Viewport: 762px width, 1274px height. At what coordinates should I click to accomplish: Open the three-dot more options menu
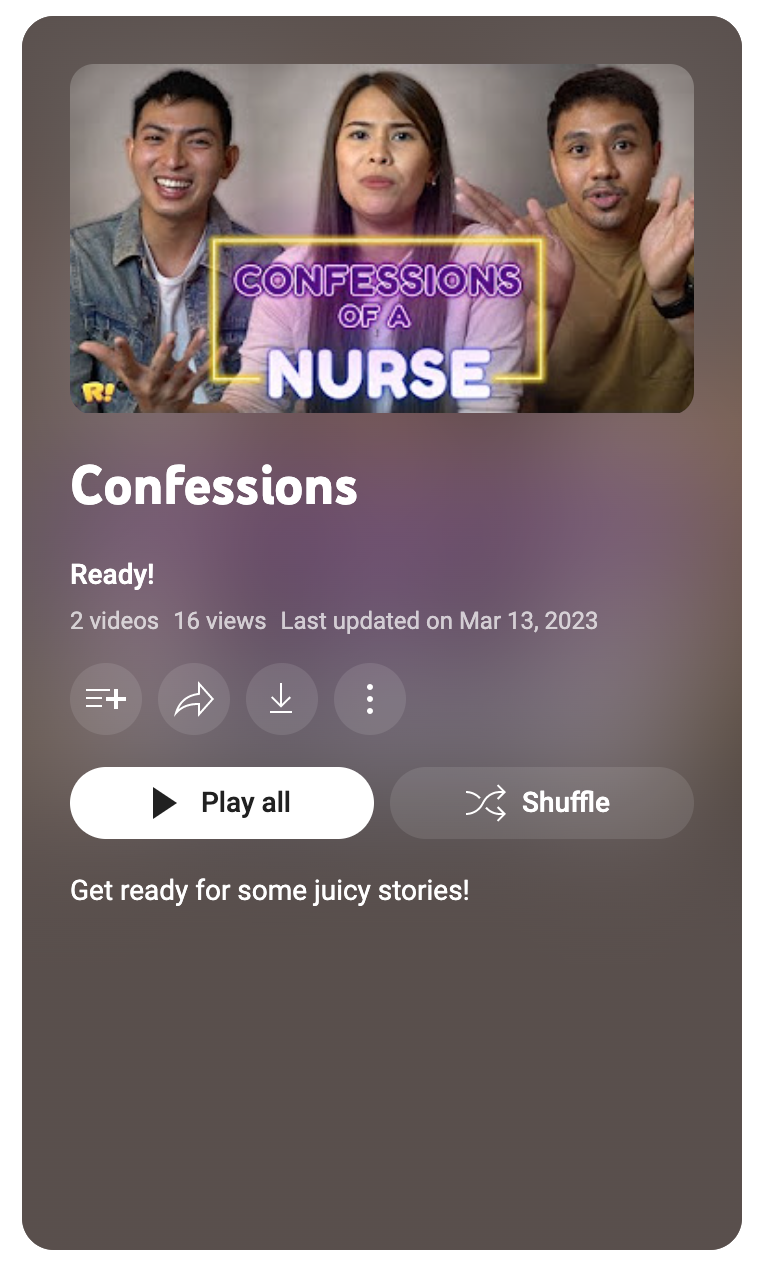[370, 699]
